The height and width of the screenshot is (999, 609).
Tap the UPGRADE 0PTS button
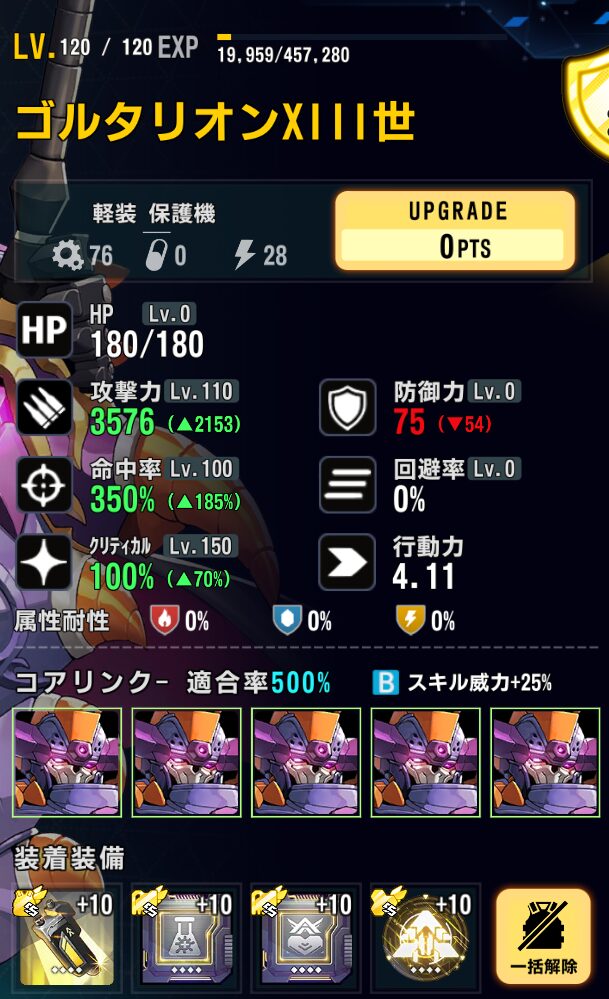click(454, 231)
